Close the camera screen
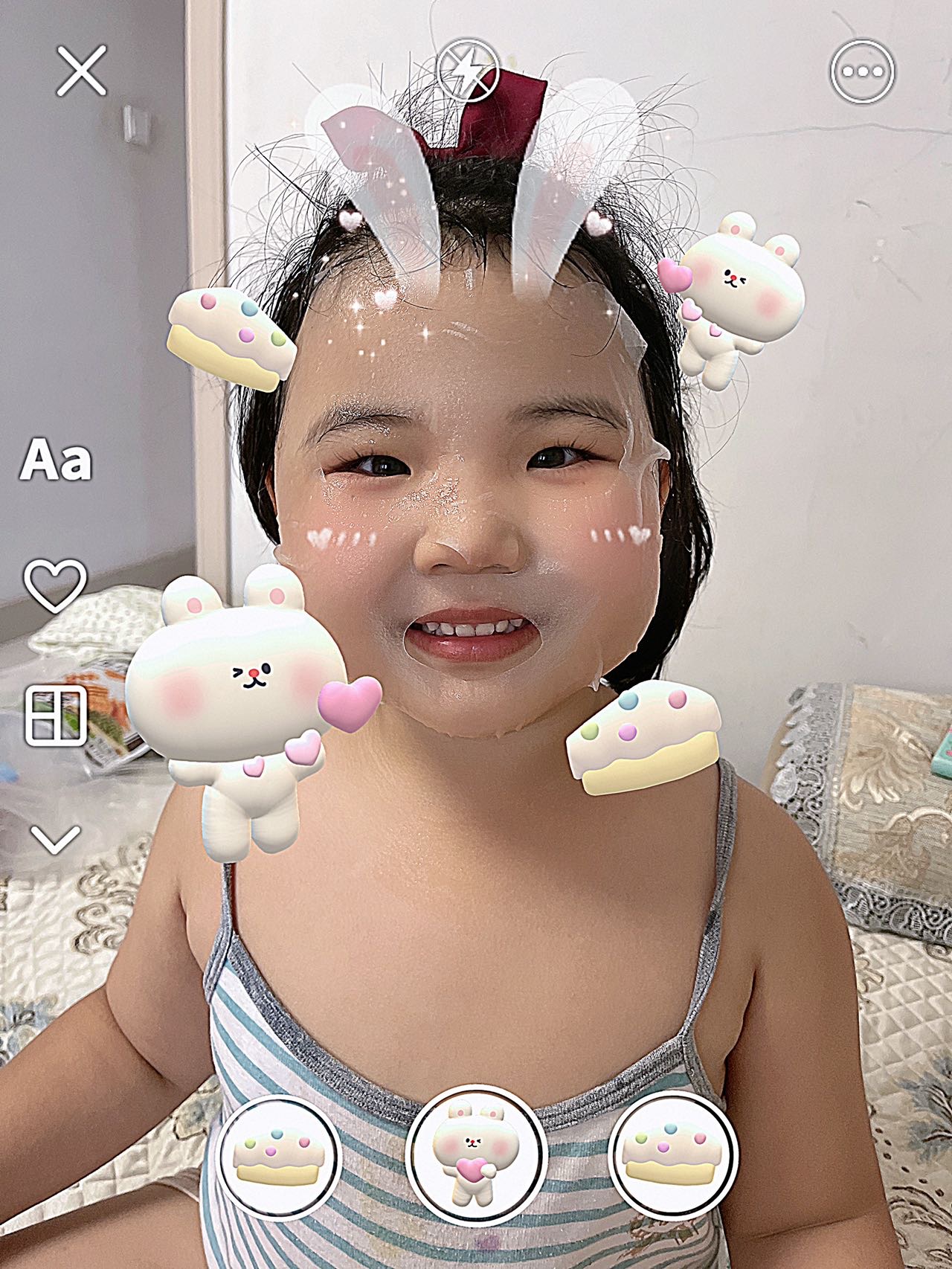 coord(81,71)
